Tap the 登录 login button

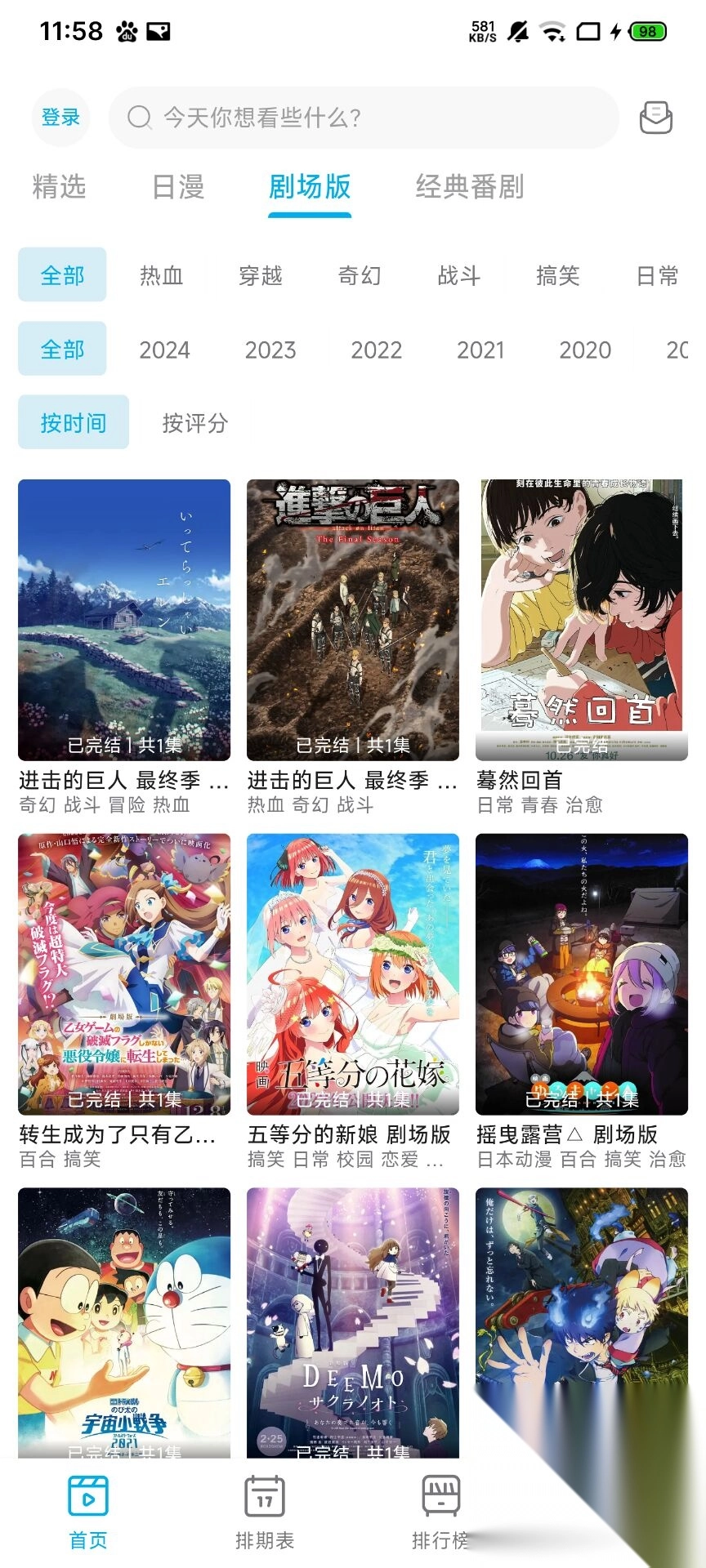(x=60, y=117)
